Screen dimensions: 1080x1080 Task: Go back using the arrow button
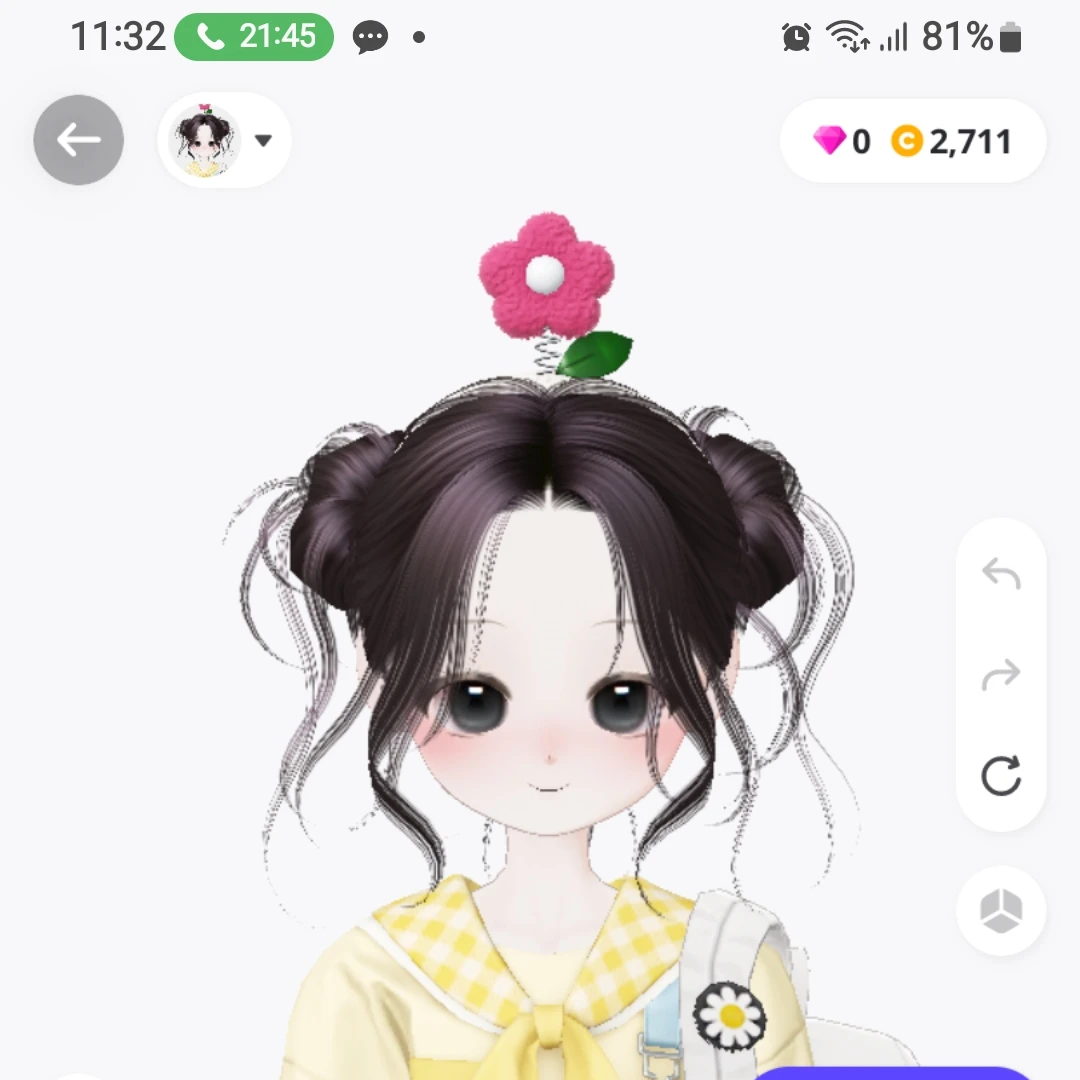[x=78, y=140]
